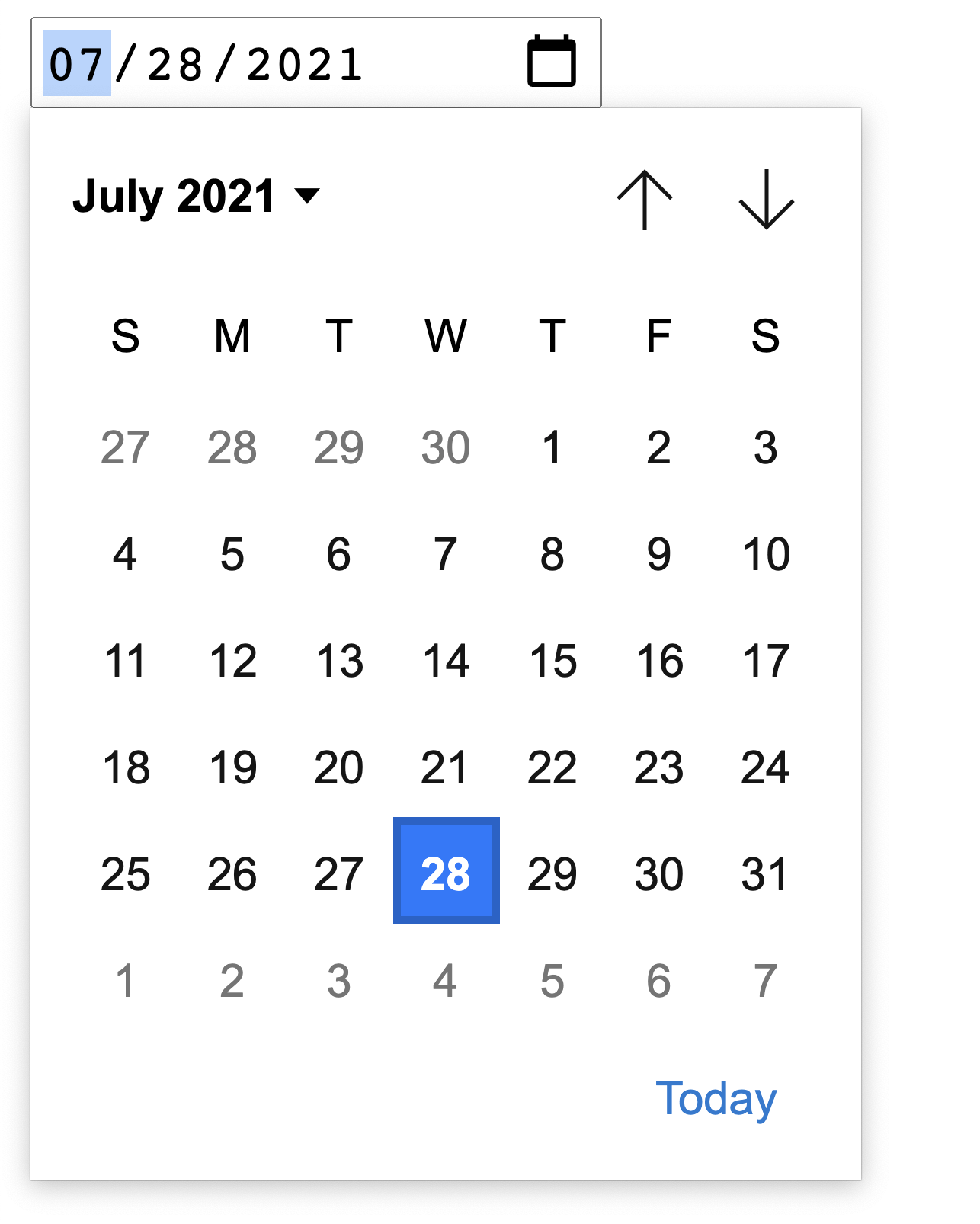
Task: Click the Today link
Action: 716,1098
